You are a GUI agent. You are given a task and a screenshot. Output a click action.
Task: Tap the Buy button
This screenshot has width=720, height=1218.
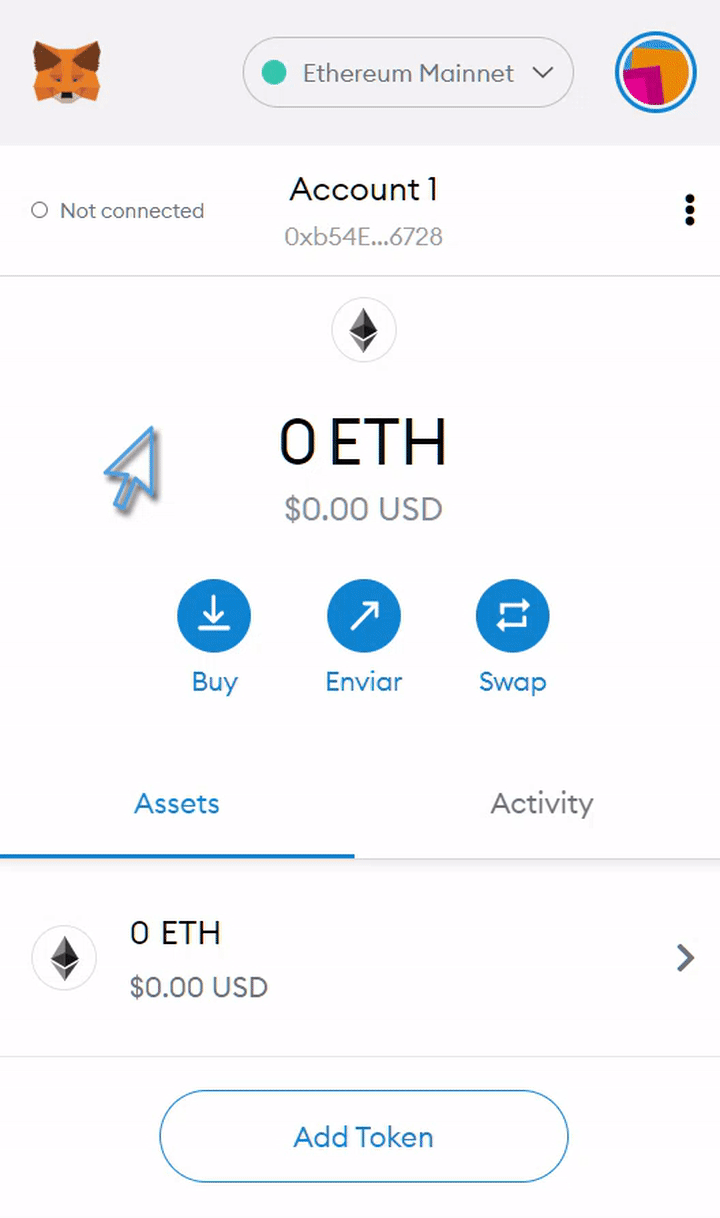click(214, 616)
